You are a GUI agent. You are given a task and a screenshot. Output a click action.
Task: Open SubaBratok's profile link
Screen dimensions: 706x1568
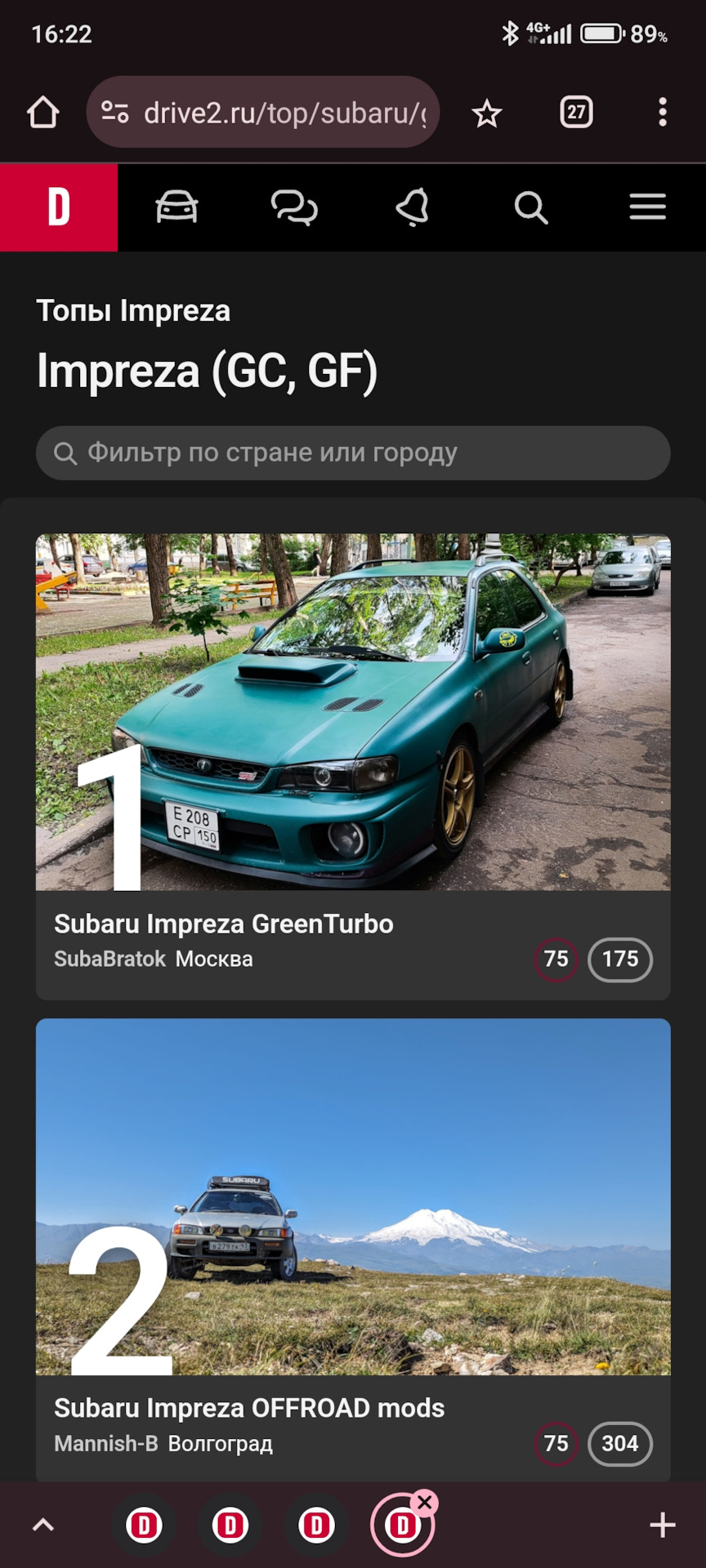[109, 959]
